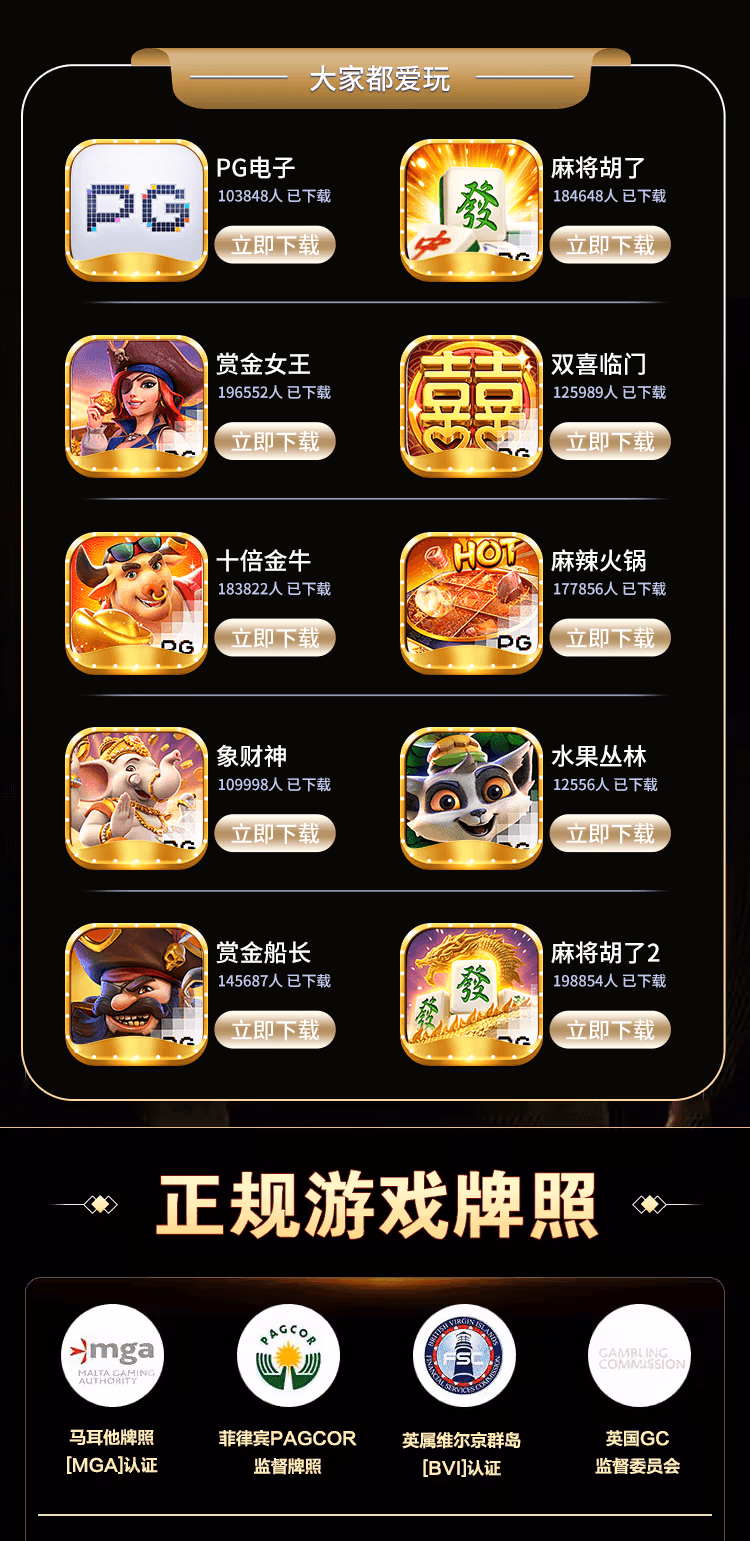
Task: Tap 立即下载 next to 麻将胡了2
Action: (x=610, y=1029)
